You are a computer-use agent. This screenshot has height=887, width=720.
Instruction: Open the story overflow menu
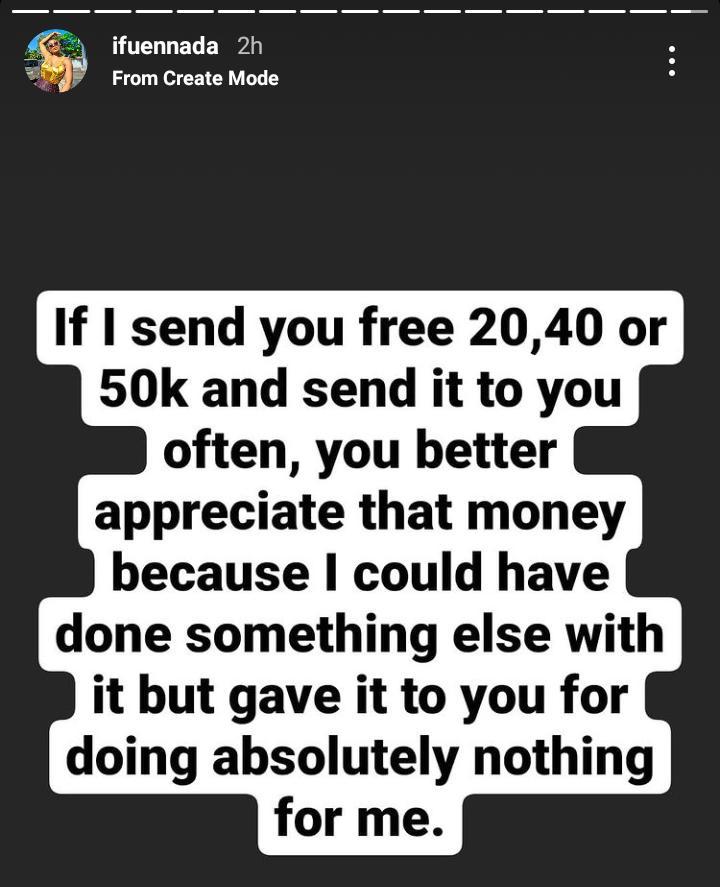pyautogui.click(x=672, y=61)
